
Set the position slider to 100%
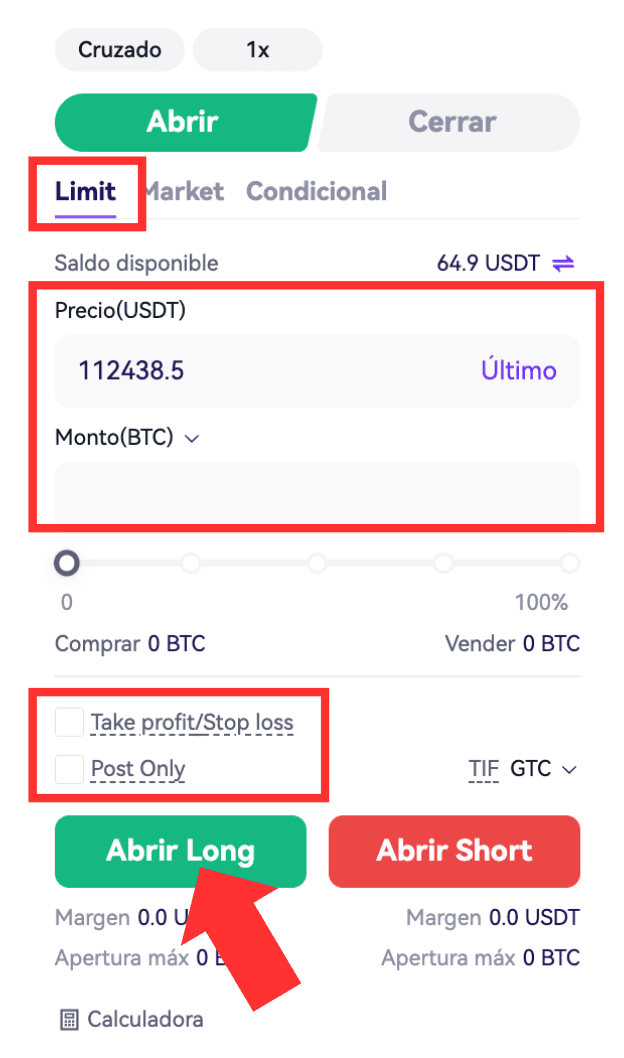pyautogui.click(x=570, y=564)
